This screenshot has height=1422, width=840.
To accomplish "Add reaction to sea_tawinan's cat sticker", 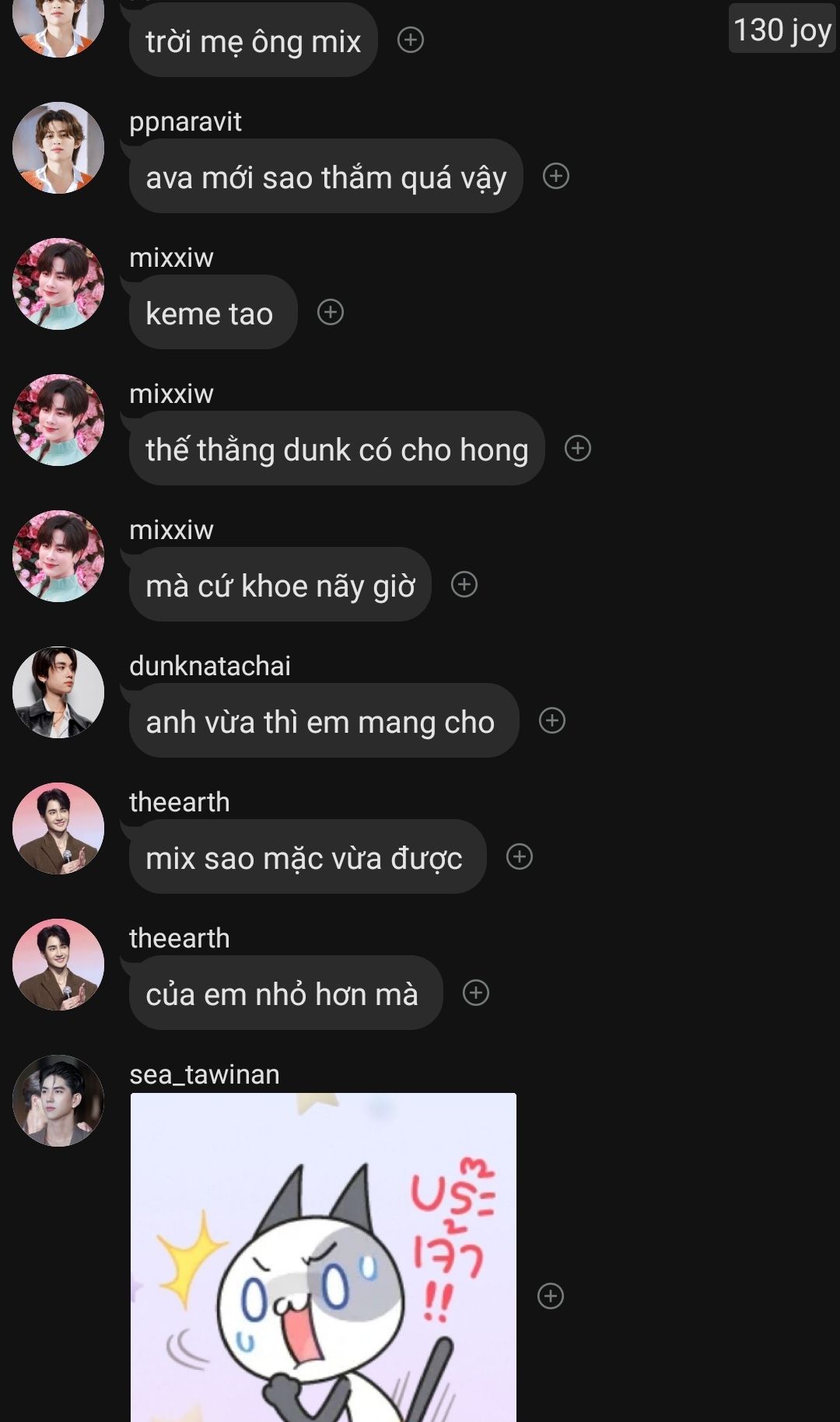I will click(551, 1296).
